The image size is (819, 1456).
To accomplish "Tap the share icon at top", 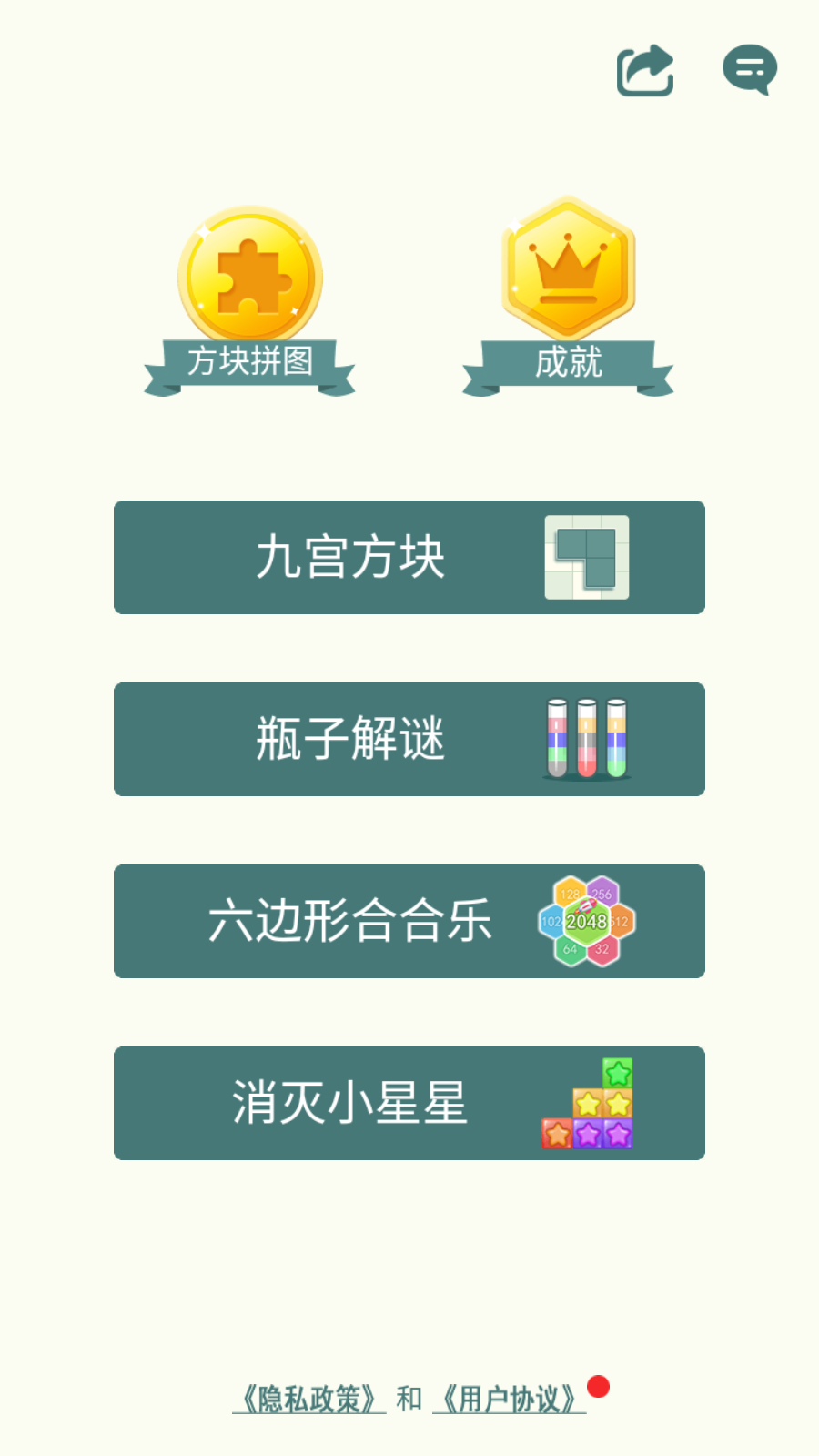I will 645,70.
